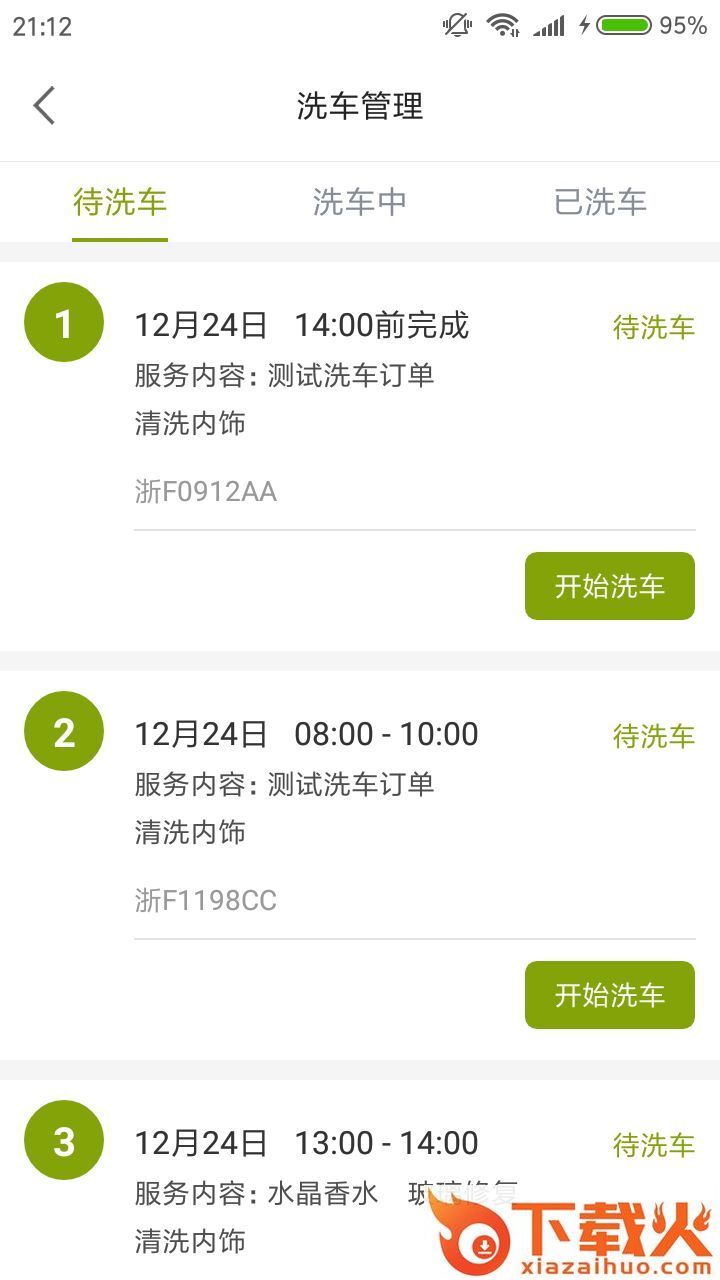The image size is (720, 1280).
Task: Tap 开始洗车 for plate 浙F1198CC
Action: coord(609,995)
